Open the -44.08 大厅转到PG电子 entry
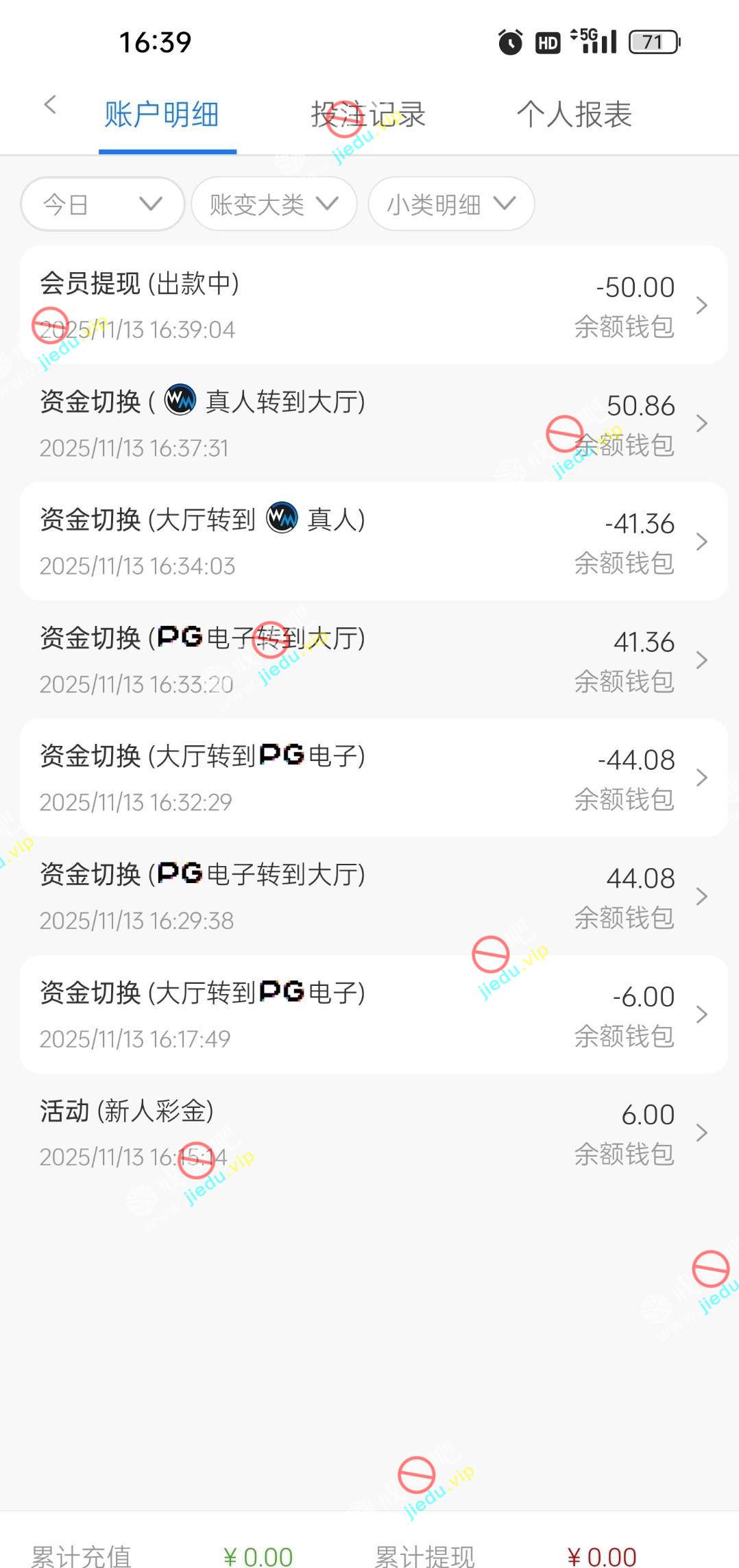This screenshot has width=739, height=1568. coord(374,778)
